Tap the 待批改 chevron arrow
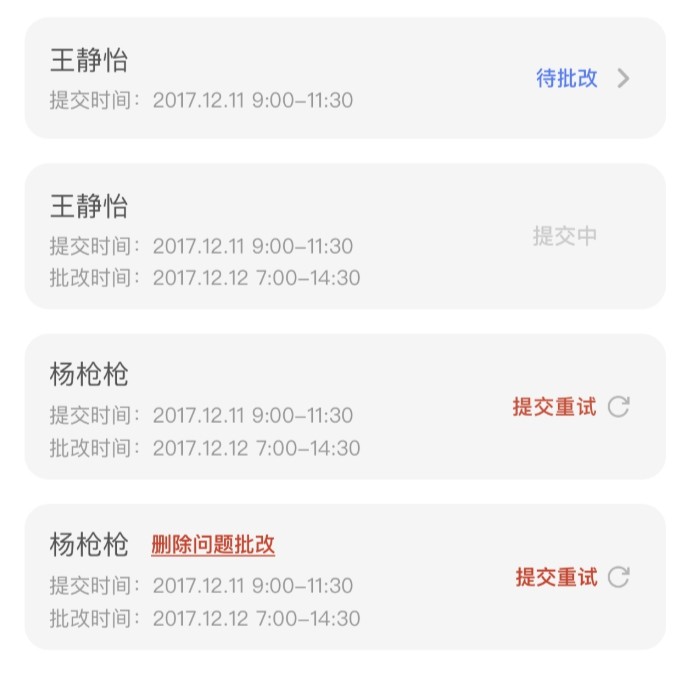This screenshot has height=676, width=694. click(x=623, y=78)
